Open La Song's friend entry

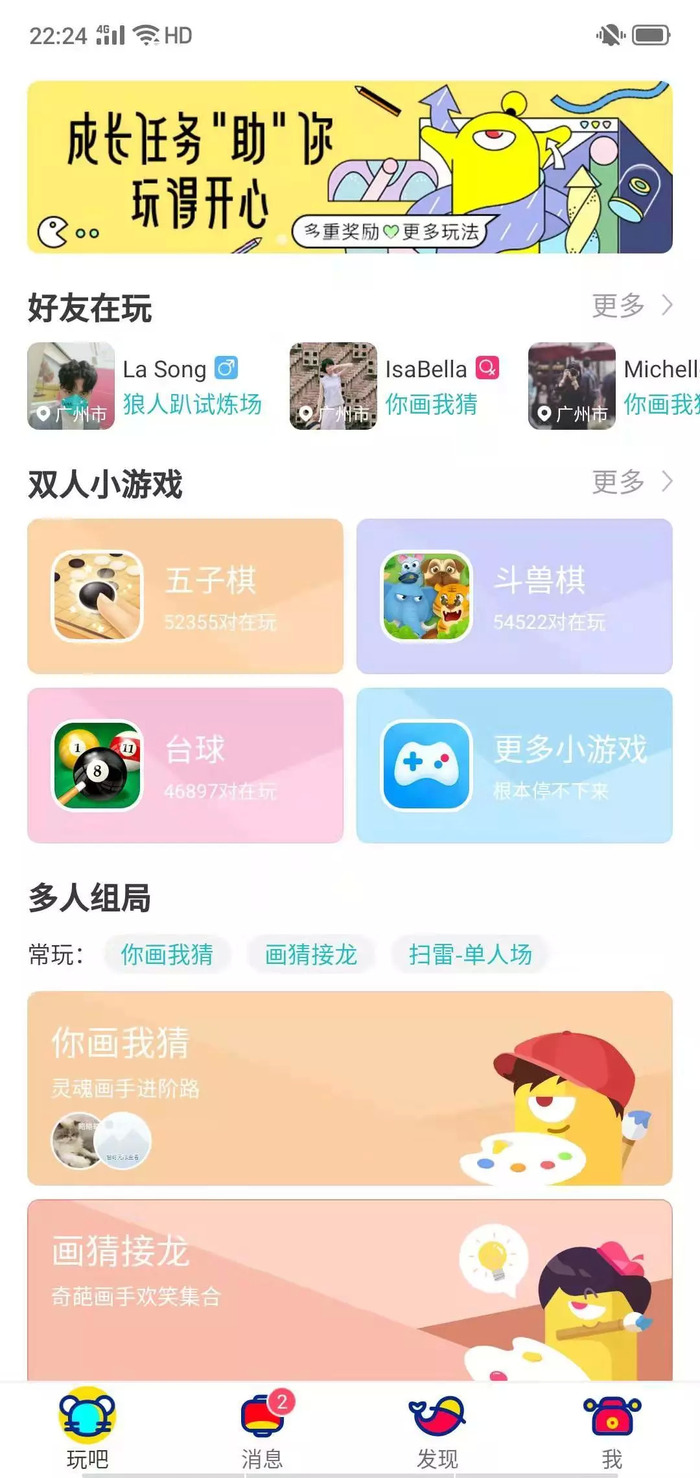tap(145, 386)
